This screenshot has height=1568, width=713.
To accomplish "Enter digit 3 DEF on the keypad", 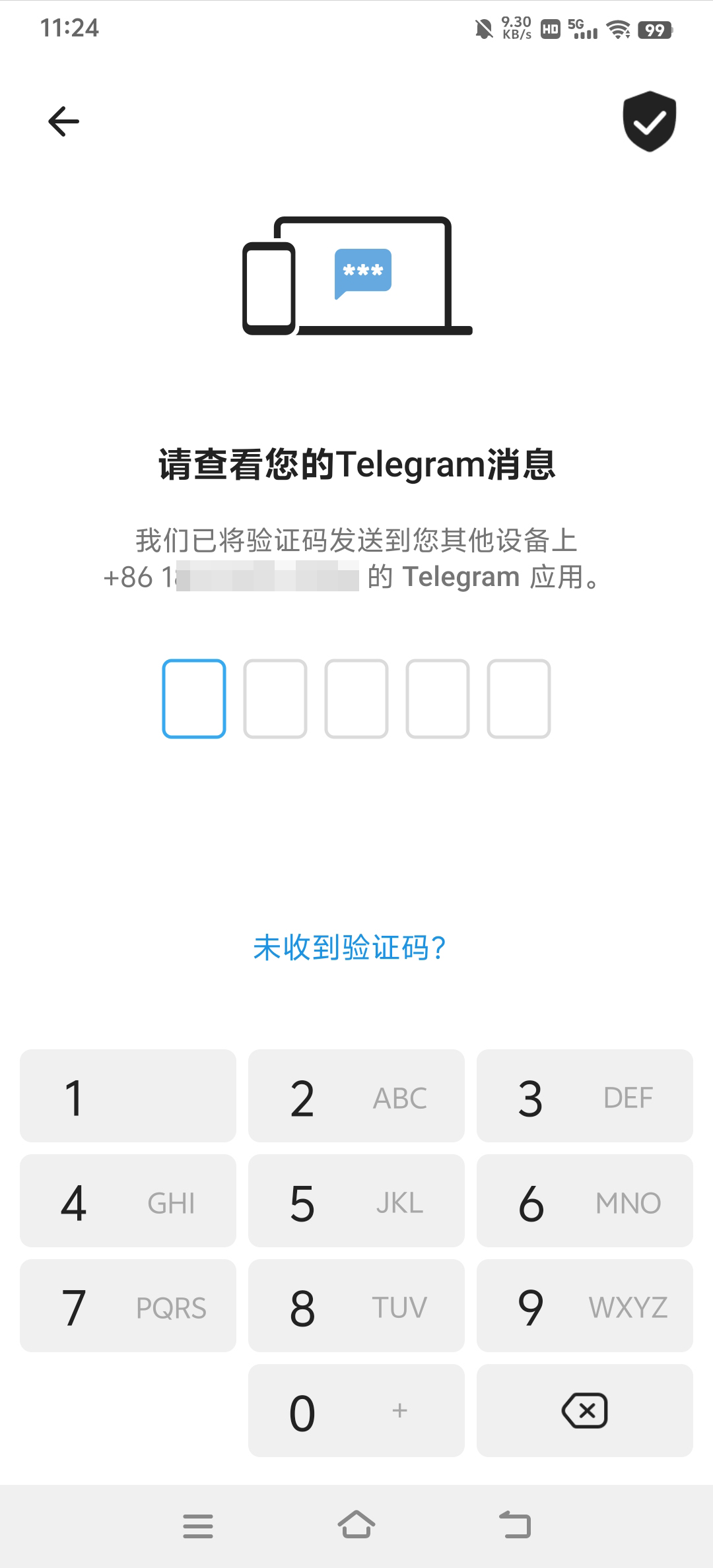I will coord(584,1095).
